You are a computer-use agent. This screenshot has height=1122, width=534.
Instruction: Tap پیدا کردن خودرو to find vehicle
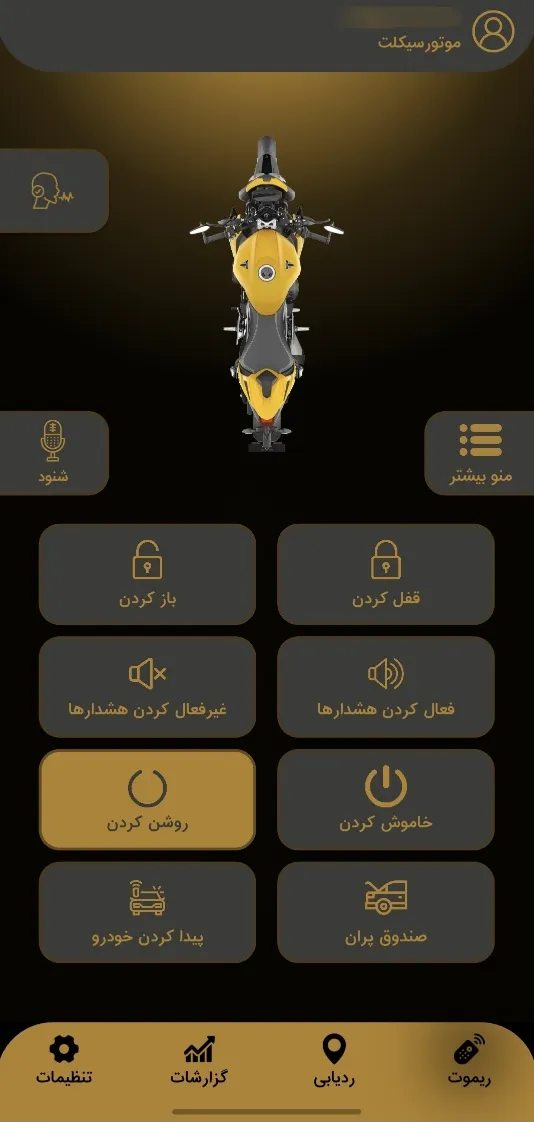click(147, 912)
